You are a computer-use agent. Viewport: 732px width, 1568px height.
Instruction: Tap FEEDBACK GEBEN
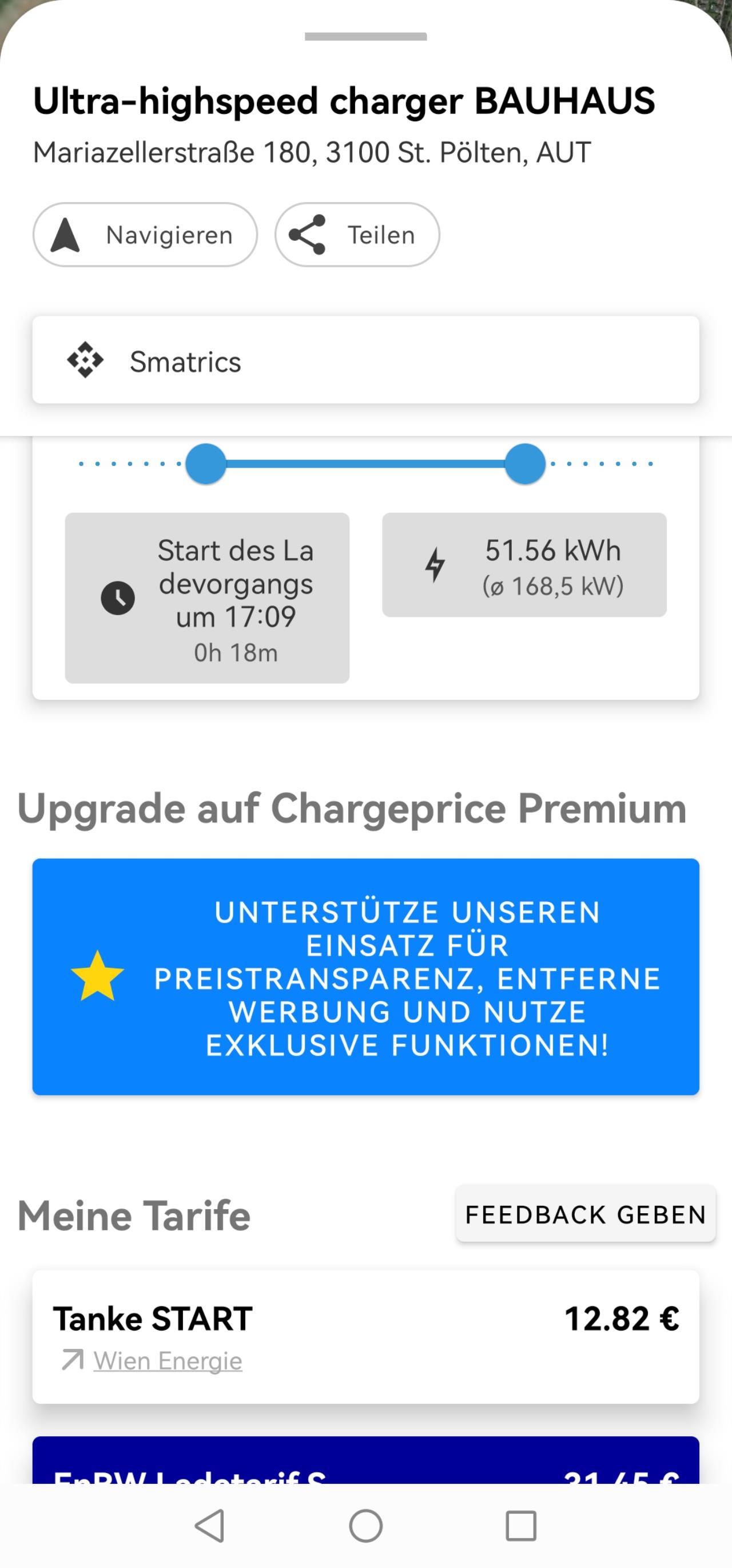point(586,1214)
